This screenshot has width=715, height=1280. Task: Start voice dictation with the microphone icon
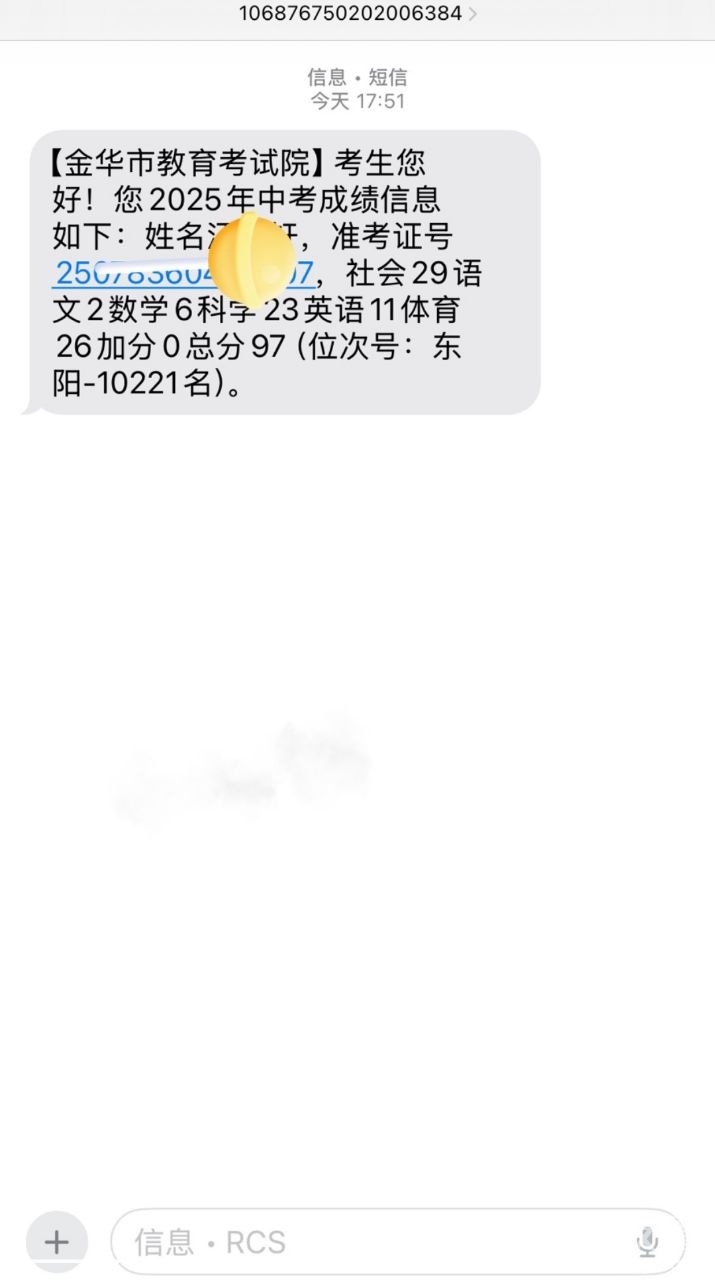[x=647, y=1242]
